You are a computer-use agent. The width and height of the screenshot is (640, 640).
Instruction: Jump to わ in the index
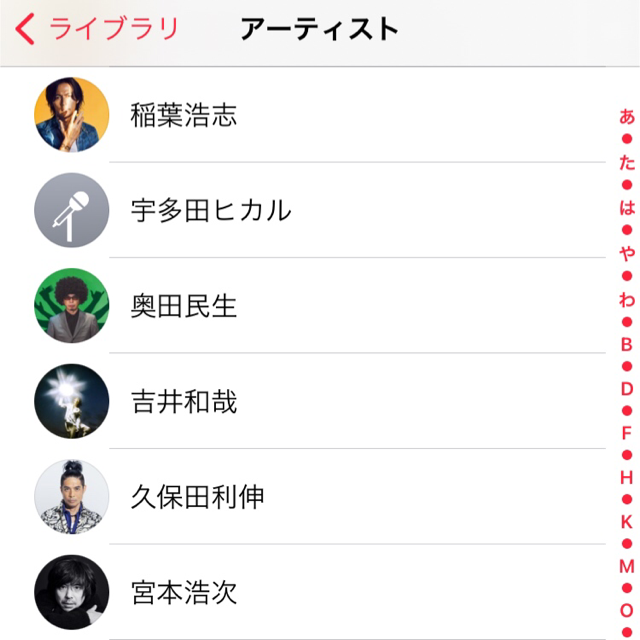point(627,299)
